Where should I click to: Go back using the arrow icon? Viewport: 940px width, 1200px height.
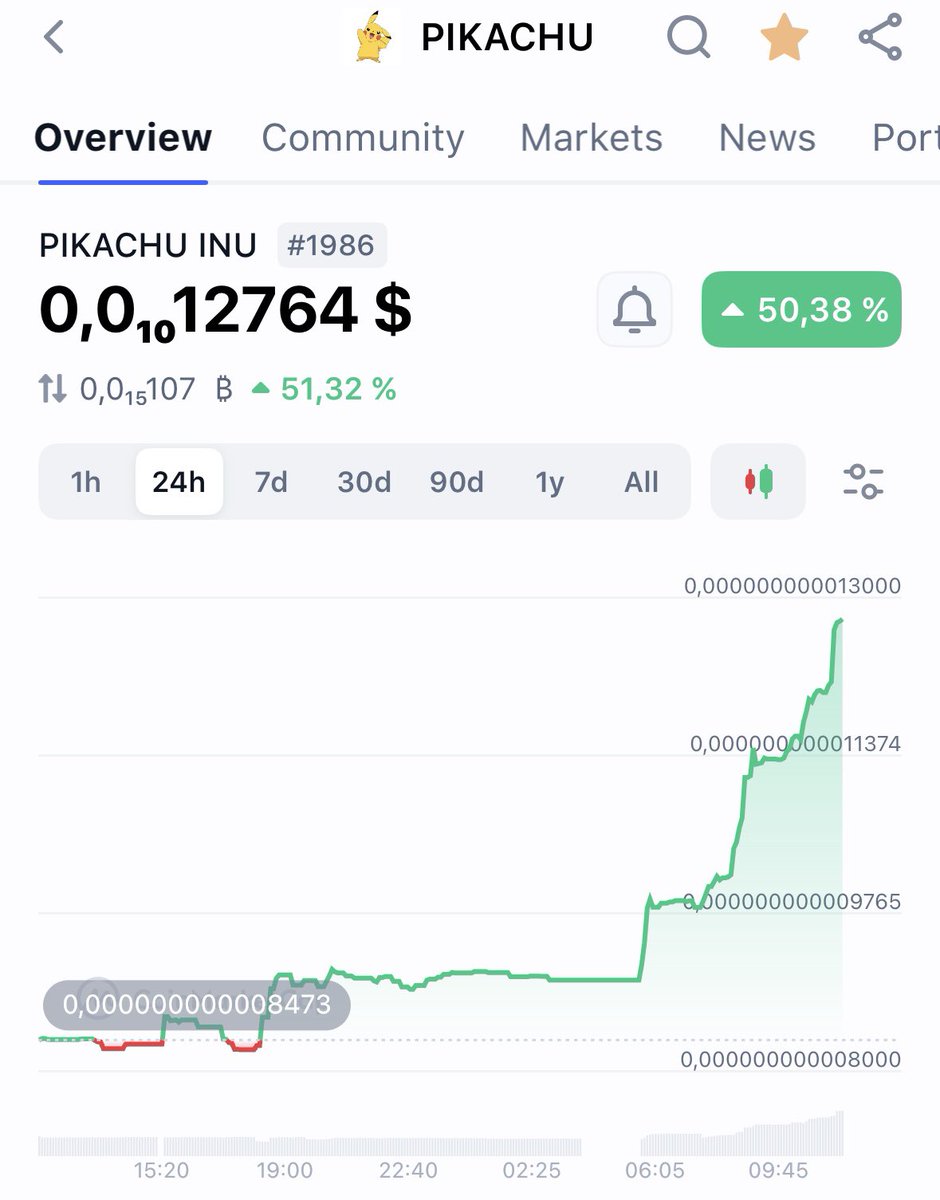click(54, 38)
